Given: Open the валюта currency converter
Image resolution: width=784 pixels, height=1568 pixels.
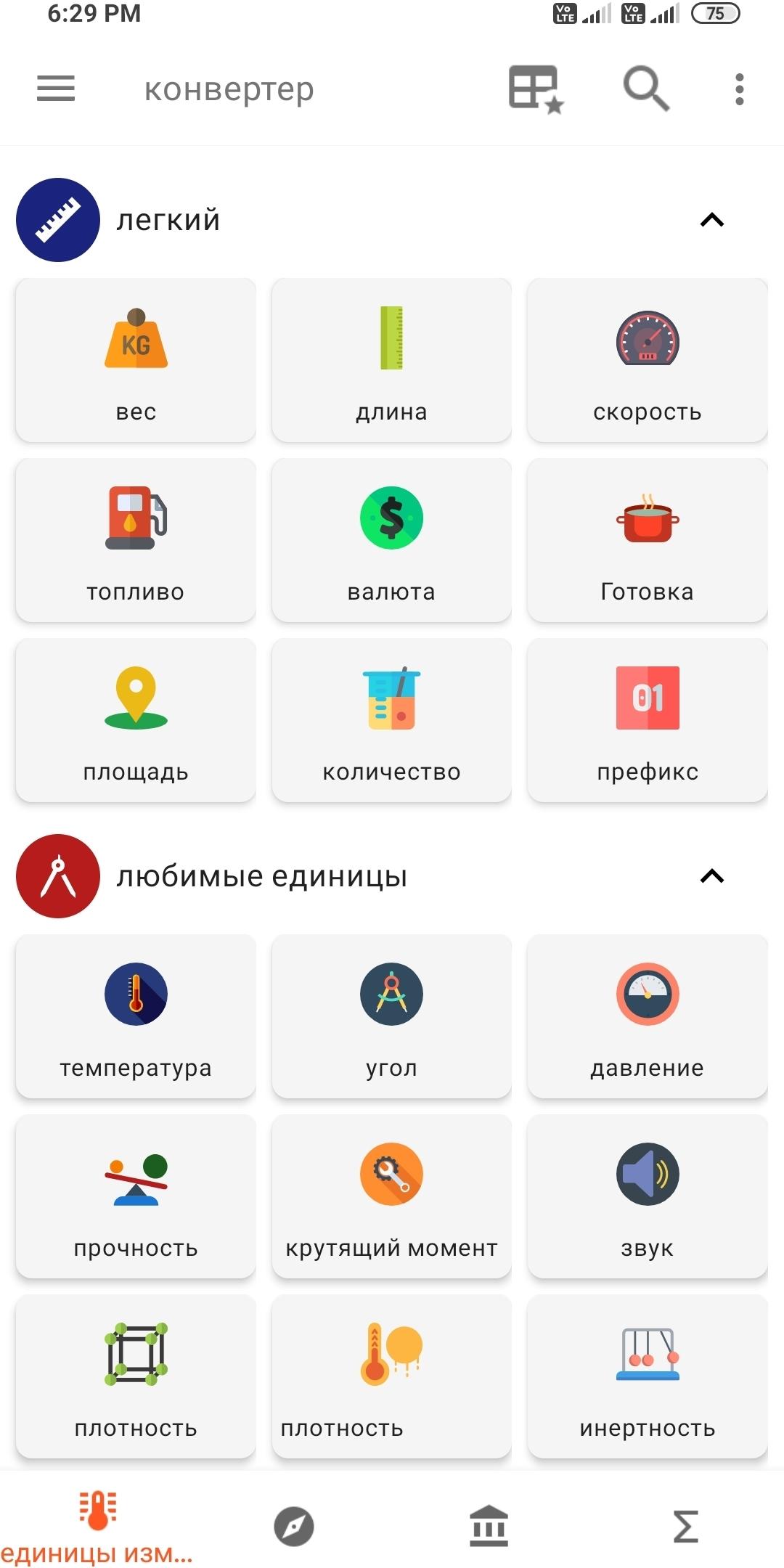Looking at the screenshot, I should click(391, 541).
